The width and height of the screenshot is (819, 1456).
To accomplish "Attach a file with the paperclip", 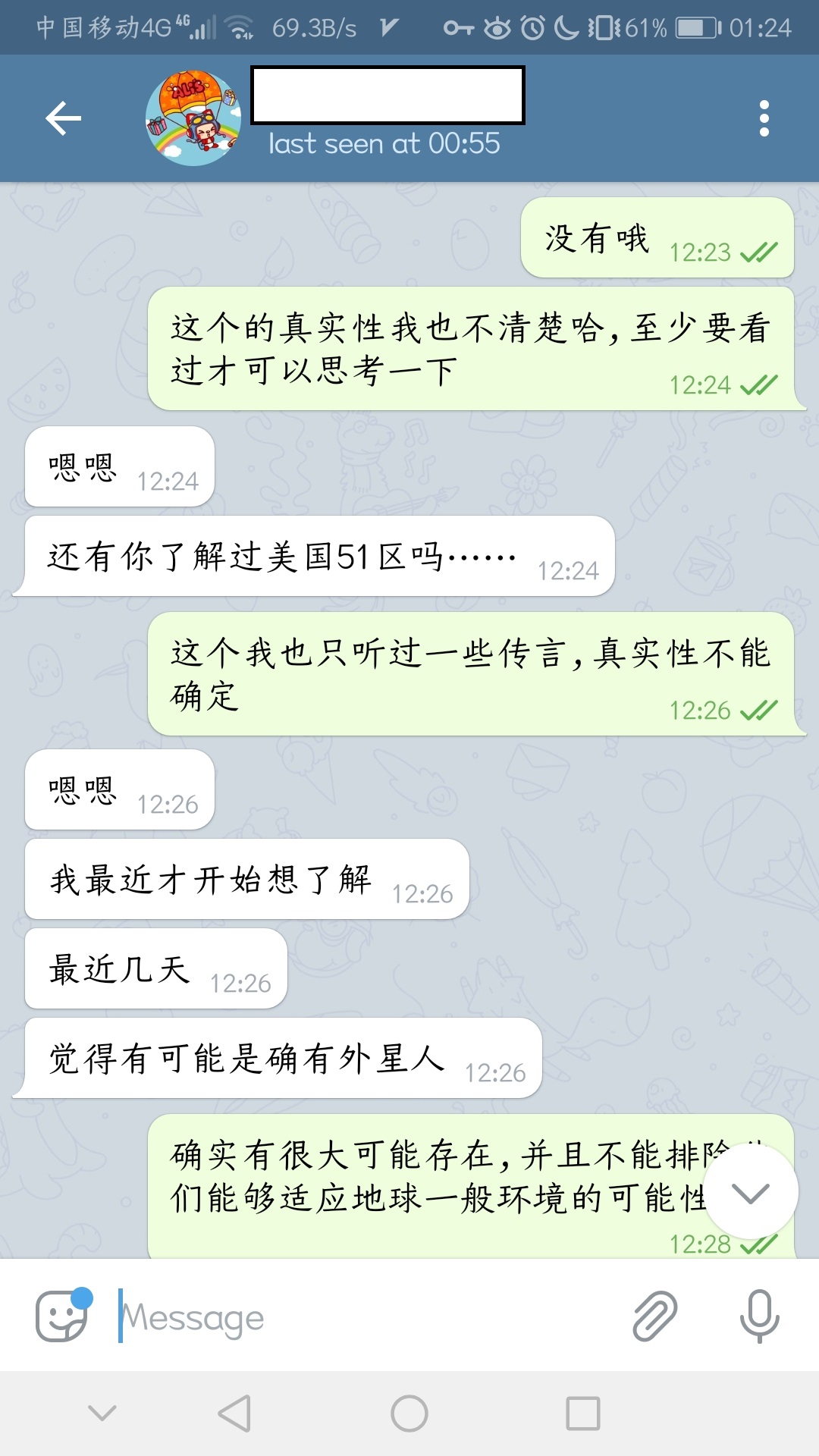I will click(x=654, y=1316).
